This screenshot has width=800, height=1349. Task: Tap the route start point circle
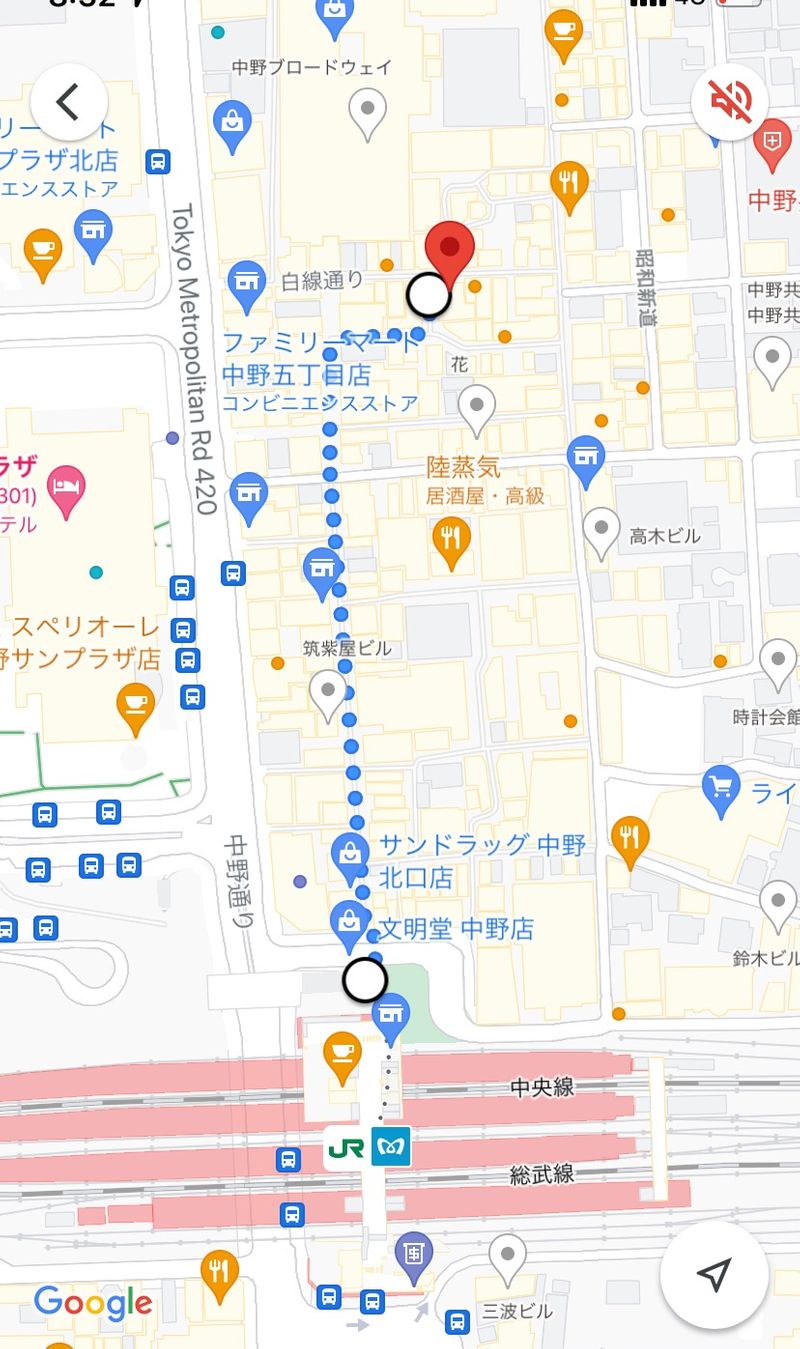coord(365,981)
